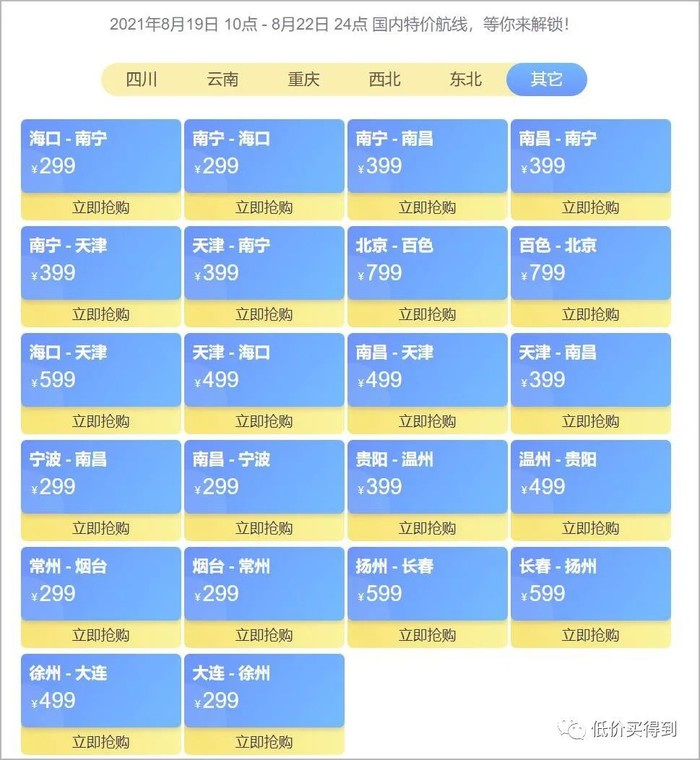The width and height of the screenshot is (700, 760).
Task: Grab the 海口 - 天津 ¥599 deal
Action: click(x=101, y=422)
